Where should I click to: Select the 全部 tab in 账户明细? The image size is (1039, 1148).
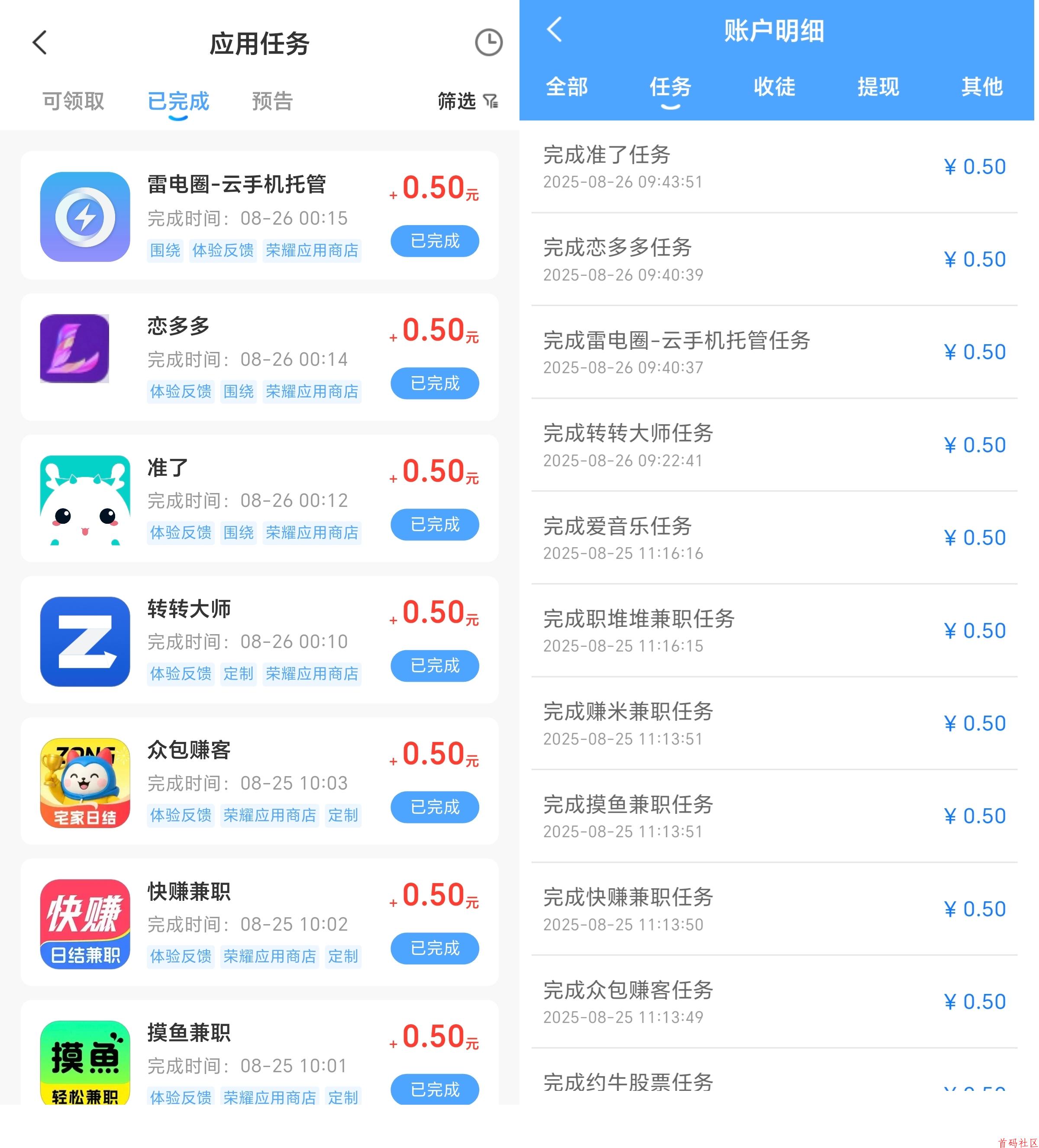[567, 87]
